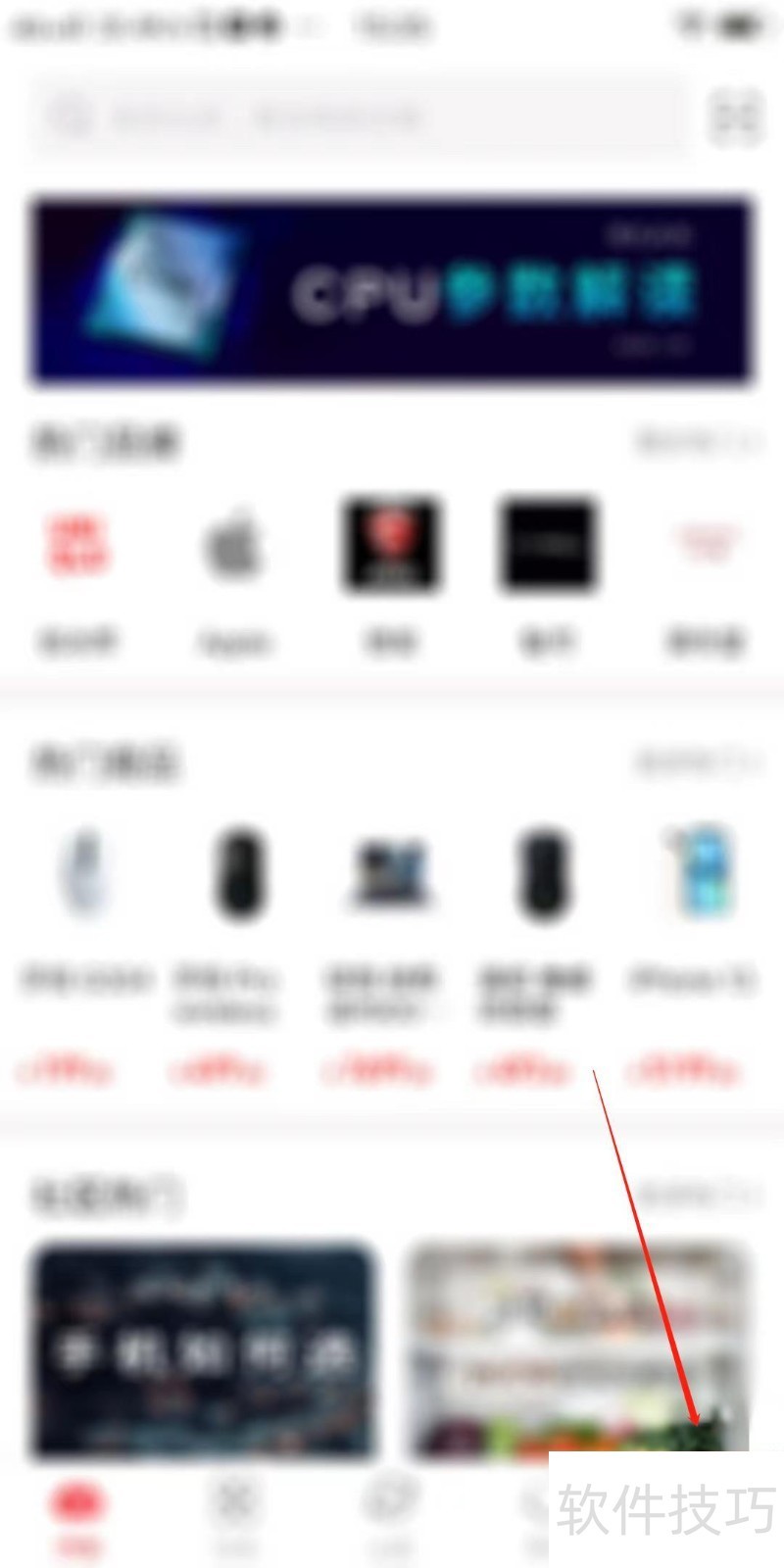
Task: View more hot products
Action: pyautogui.click(x=698, y=761)
